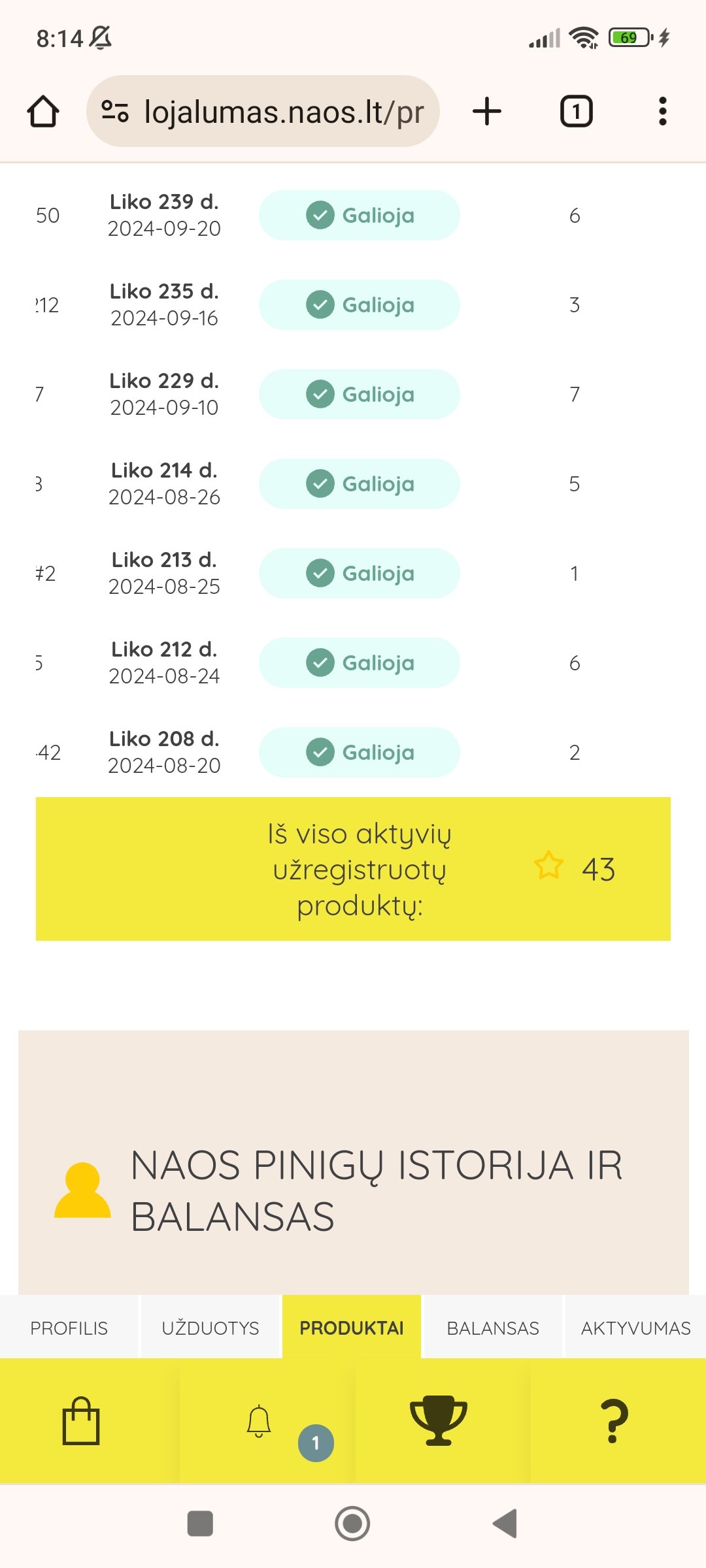Viewport: 706px width, 1568px height.
Task: Go to the browser home page
Action: click(43, 111)
